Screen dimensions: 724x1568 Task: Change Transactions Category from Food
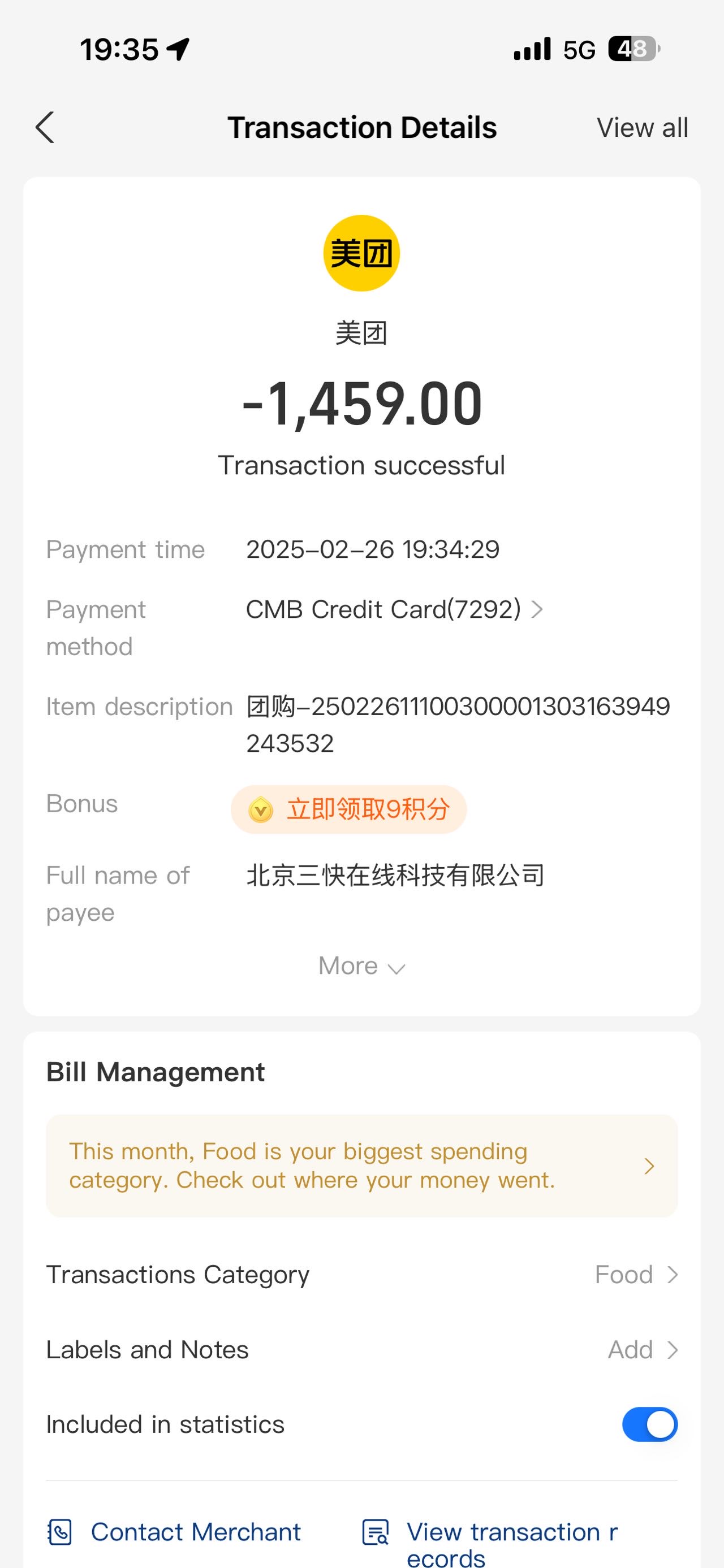pos(361,1274)
